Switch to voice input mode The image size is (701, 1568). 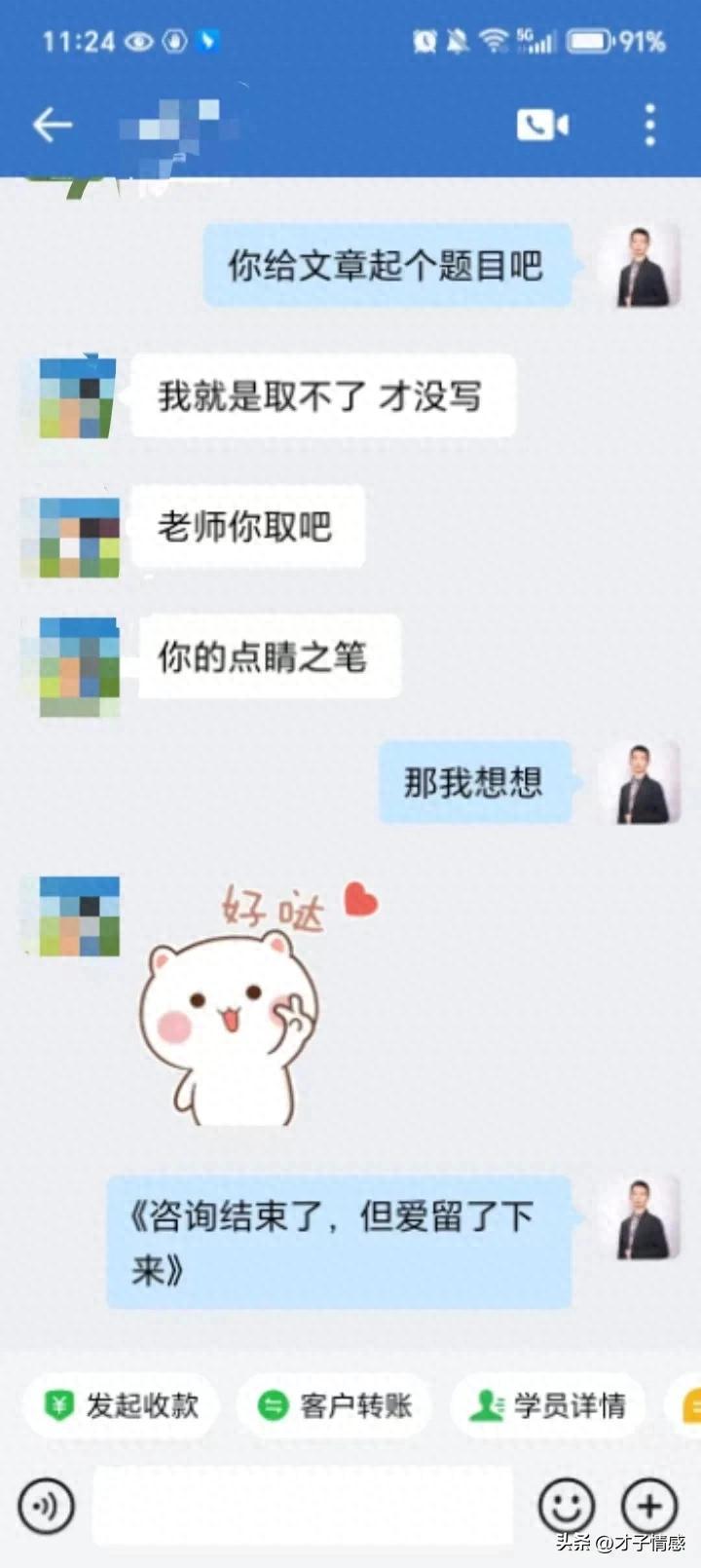[x=46, y=1506]
